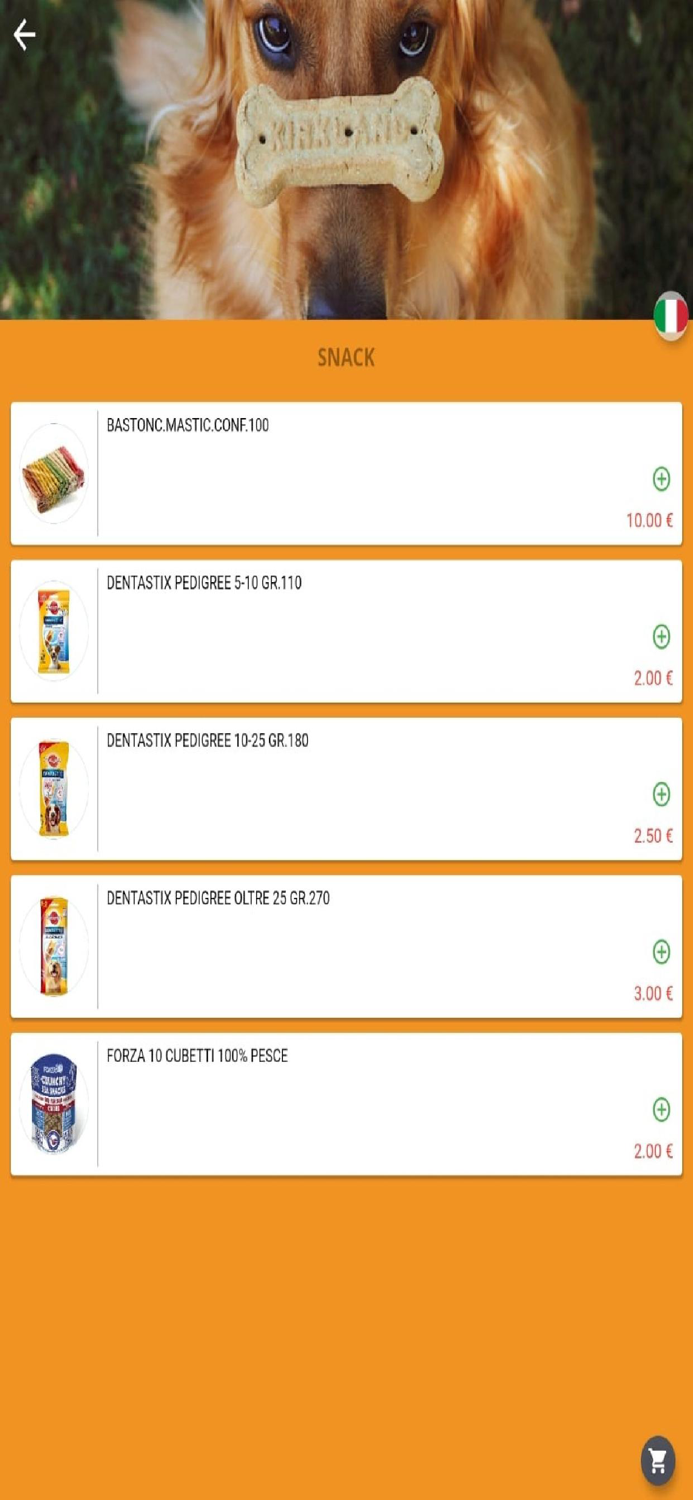
Task: Open FORZA 10 CUBETTI 100% PESCE card
Action: click(346, 1104)
